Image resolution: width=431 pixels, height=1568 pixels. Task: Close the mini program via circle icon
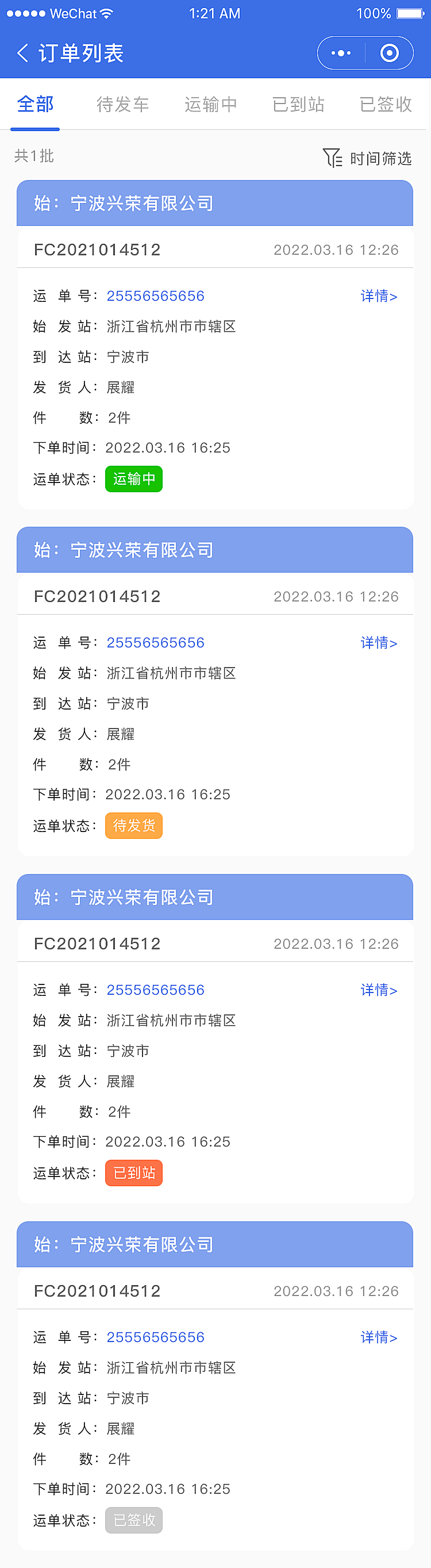[x=390, y=53]
